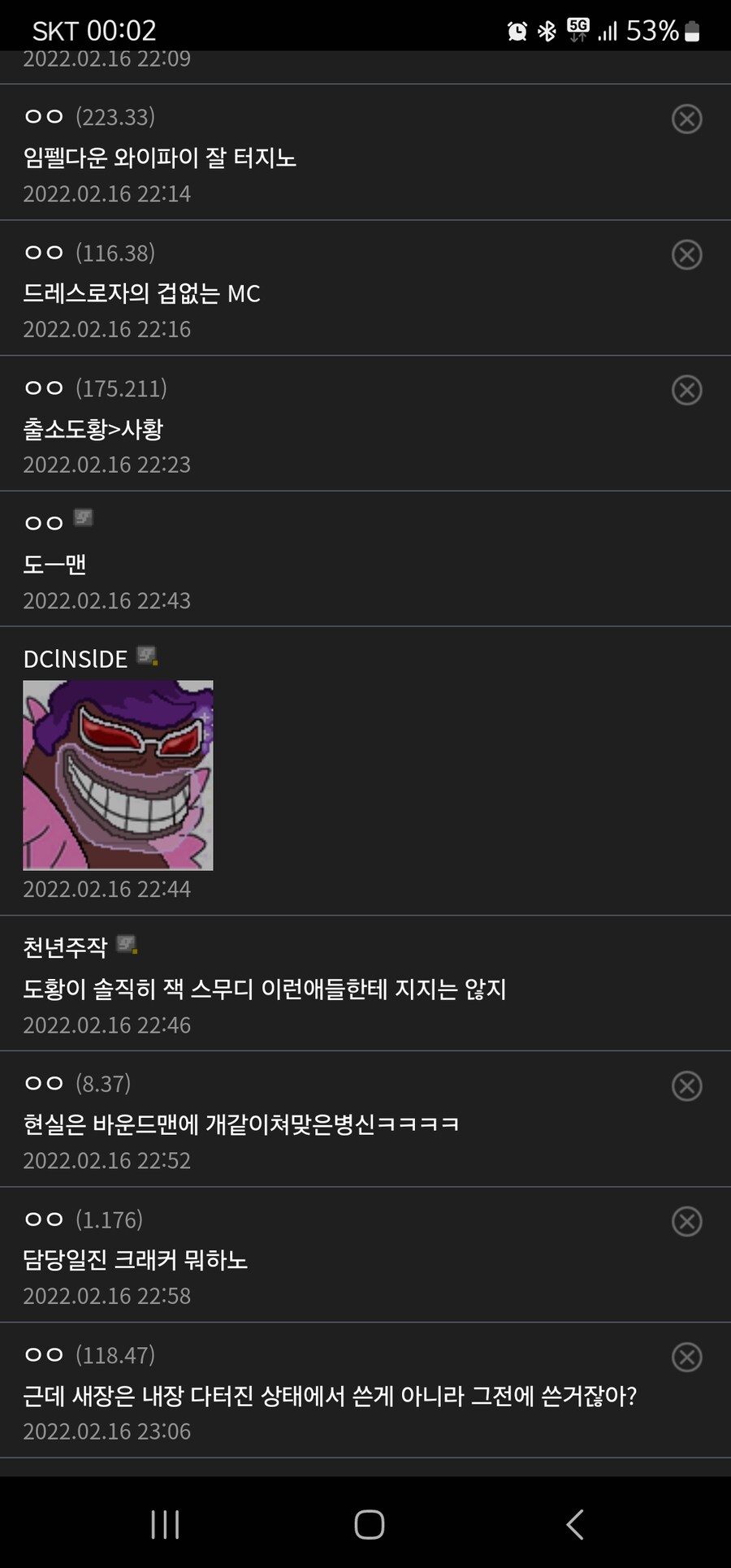This screenshot has height=1568, width=731.
Task: Tap the recent apps navigation icon
Action: click(x=165, y=1525)
